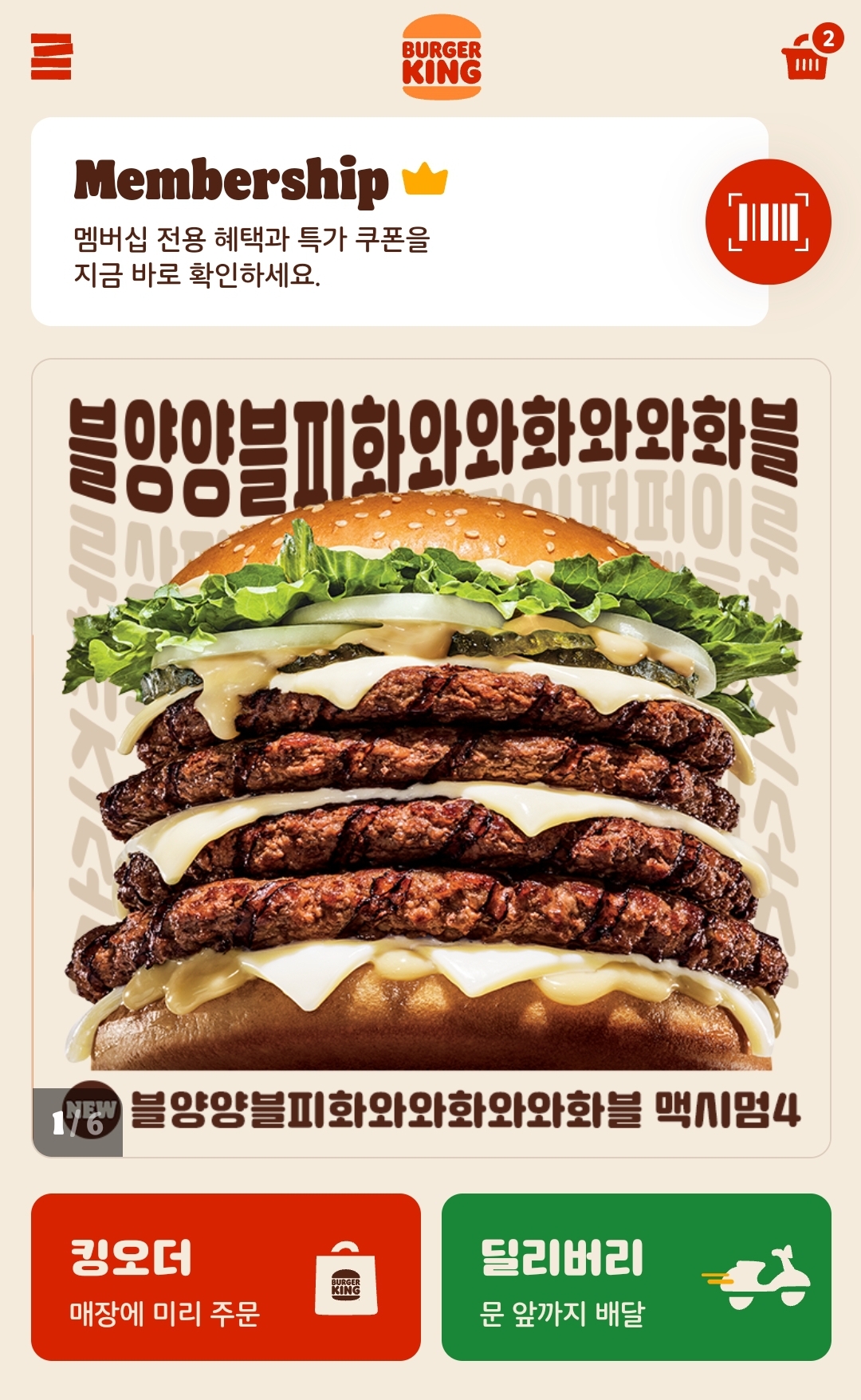Open the hamburger menu

pyautogui.click(x=51, y=57)
